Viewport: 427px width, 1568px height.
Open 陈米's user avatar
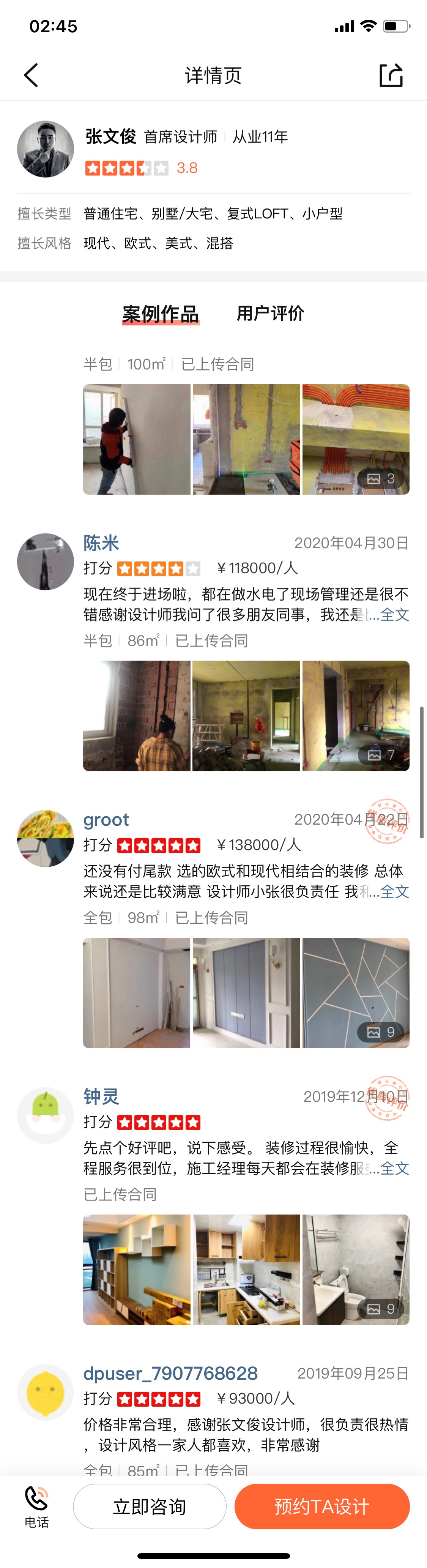(46, 562)
